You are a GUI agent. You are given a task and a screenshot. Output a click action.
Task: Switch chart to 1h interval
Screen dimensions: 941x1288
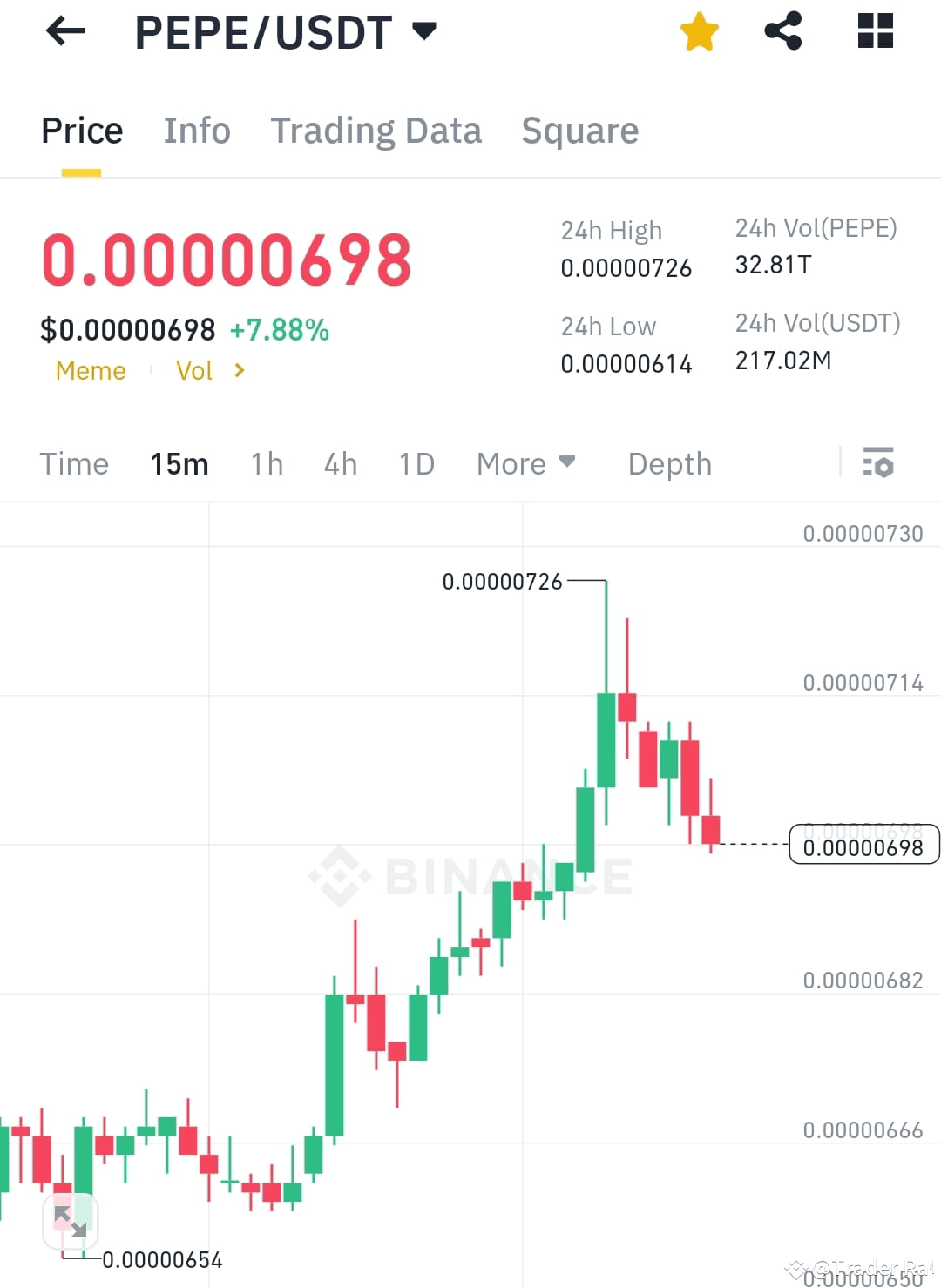coord(266,464)
